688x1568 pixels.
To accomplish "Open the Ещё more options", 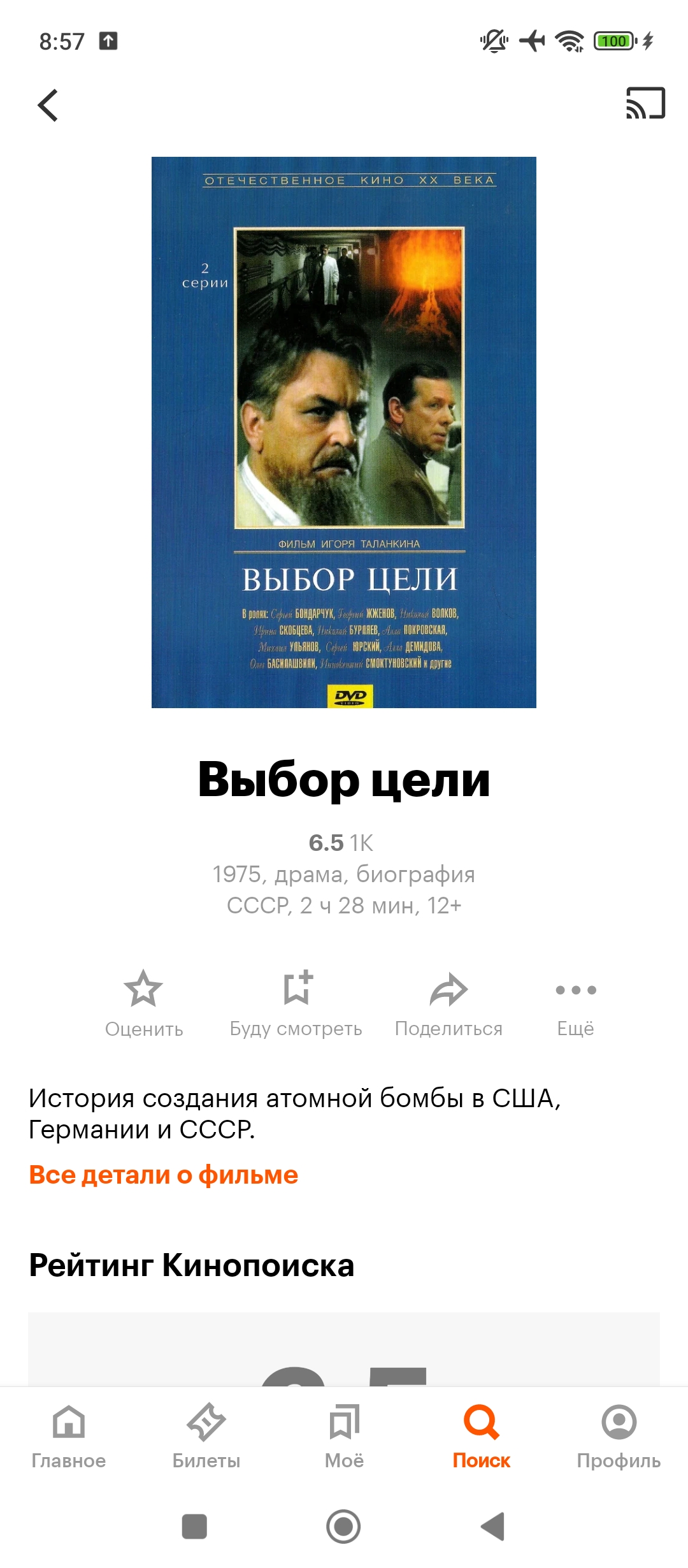I will [575, 1004].
